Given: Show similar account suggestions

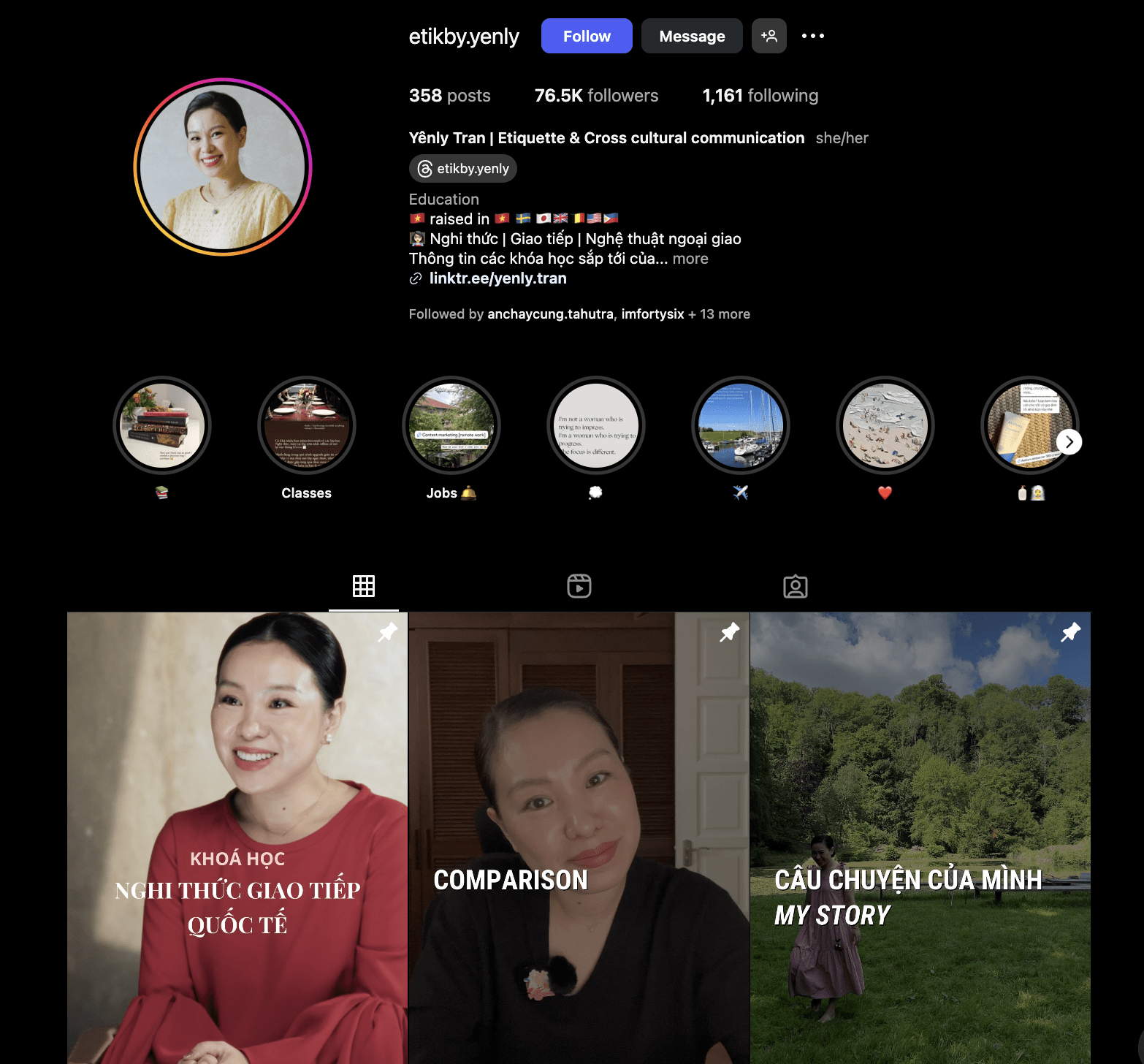Looking at the screenshot, I should [769, 36].
